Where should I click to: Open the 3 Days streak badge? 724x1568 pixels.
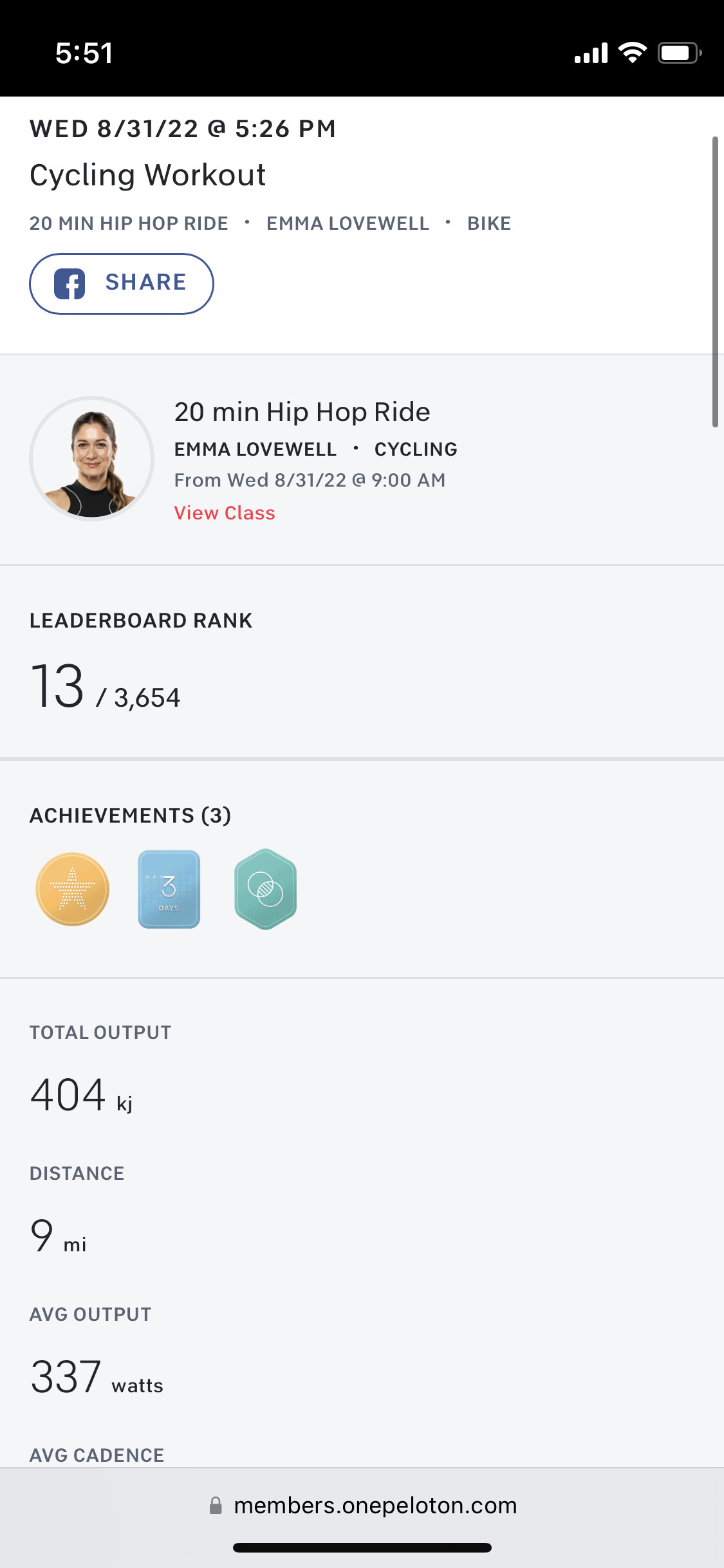[169, 889]
